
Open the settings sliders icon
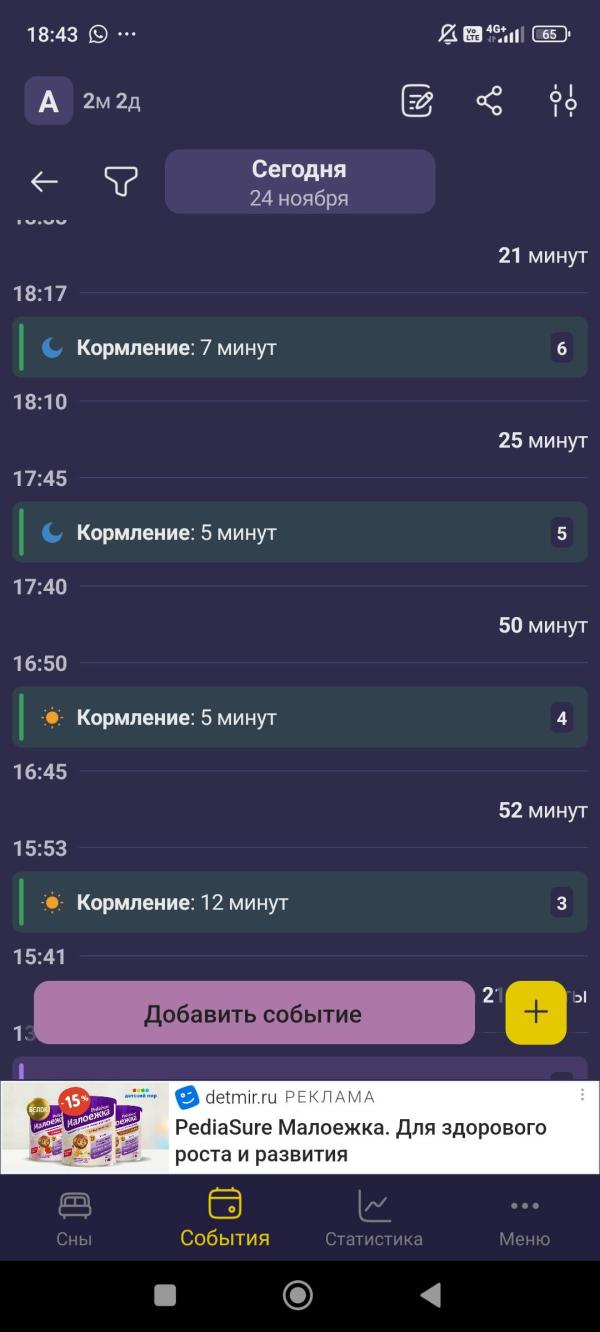563,101
